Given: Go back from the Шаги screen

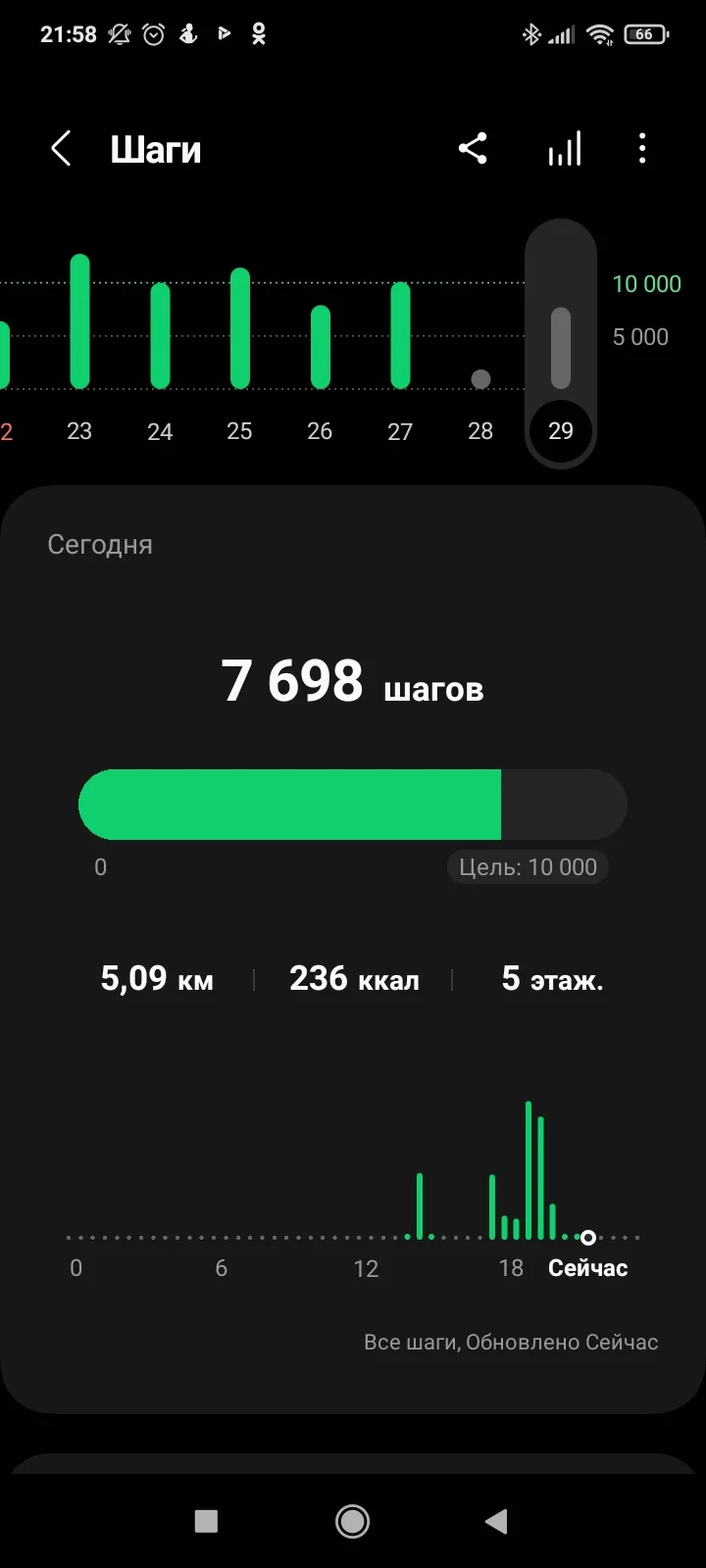Looking at the screenshot, I should (61, 150).
